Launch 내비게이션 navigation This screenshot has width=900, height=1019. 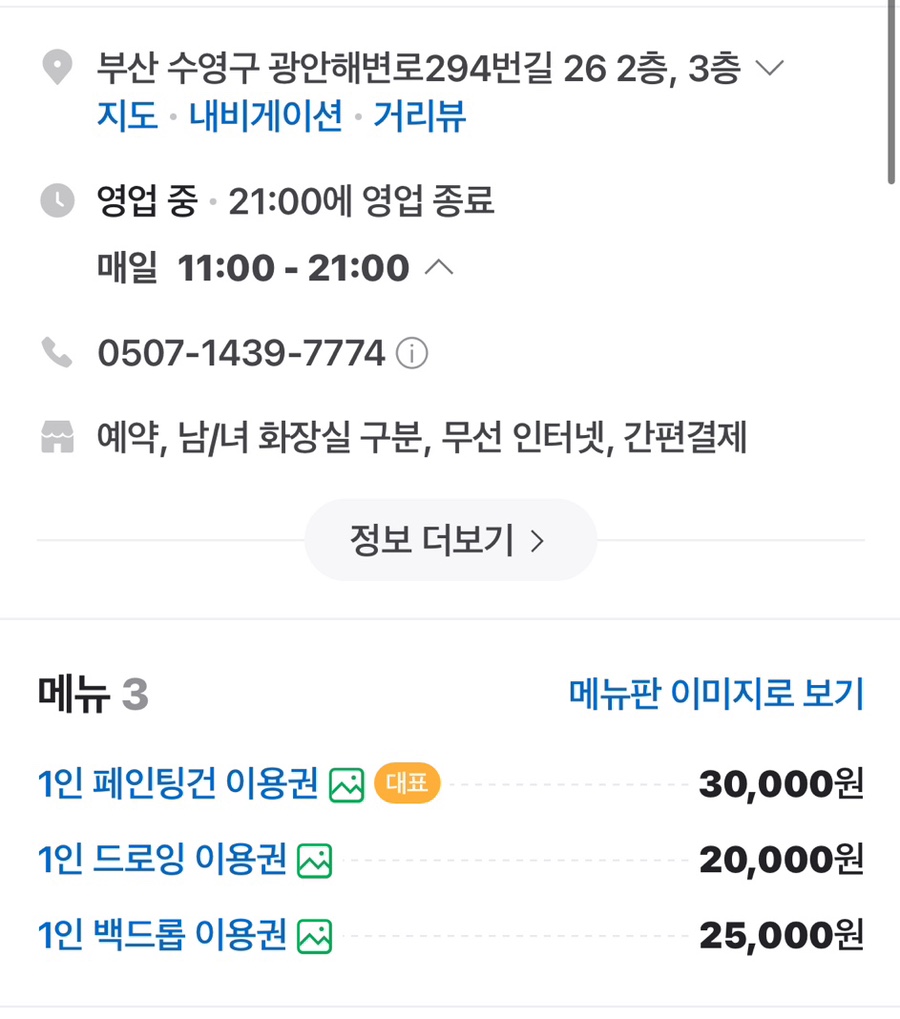[265, 117]
